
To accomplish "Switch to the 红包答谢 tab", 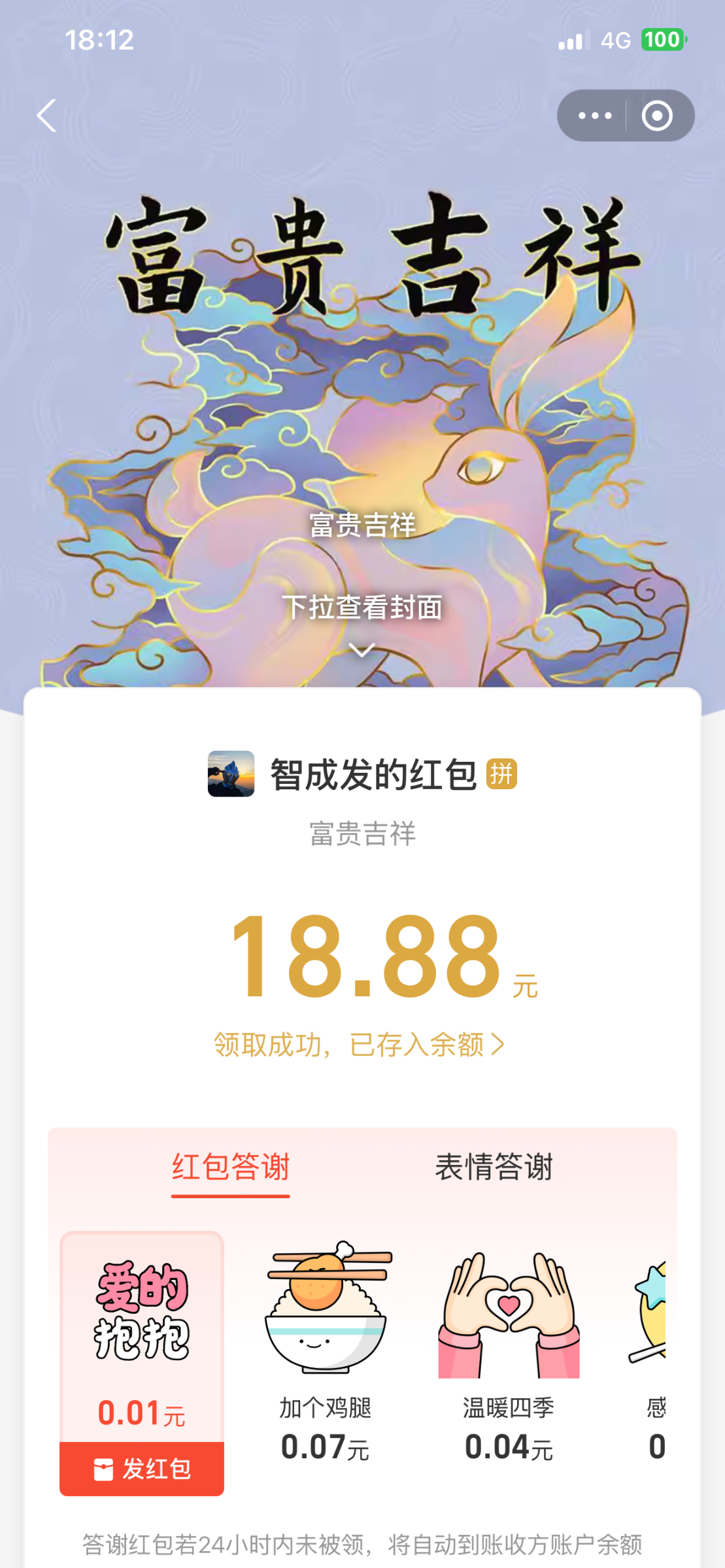I will tap(231, 1168).
